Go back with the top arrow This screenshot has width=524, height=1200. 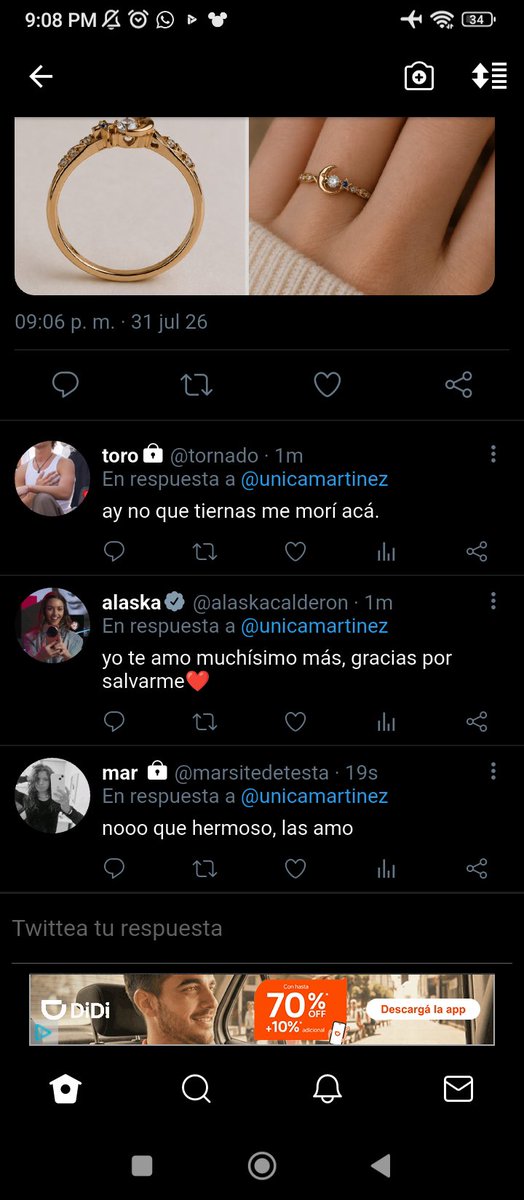[x=41, y=77]
